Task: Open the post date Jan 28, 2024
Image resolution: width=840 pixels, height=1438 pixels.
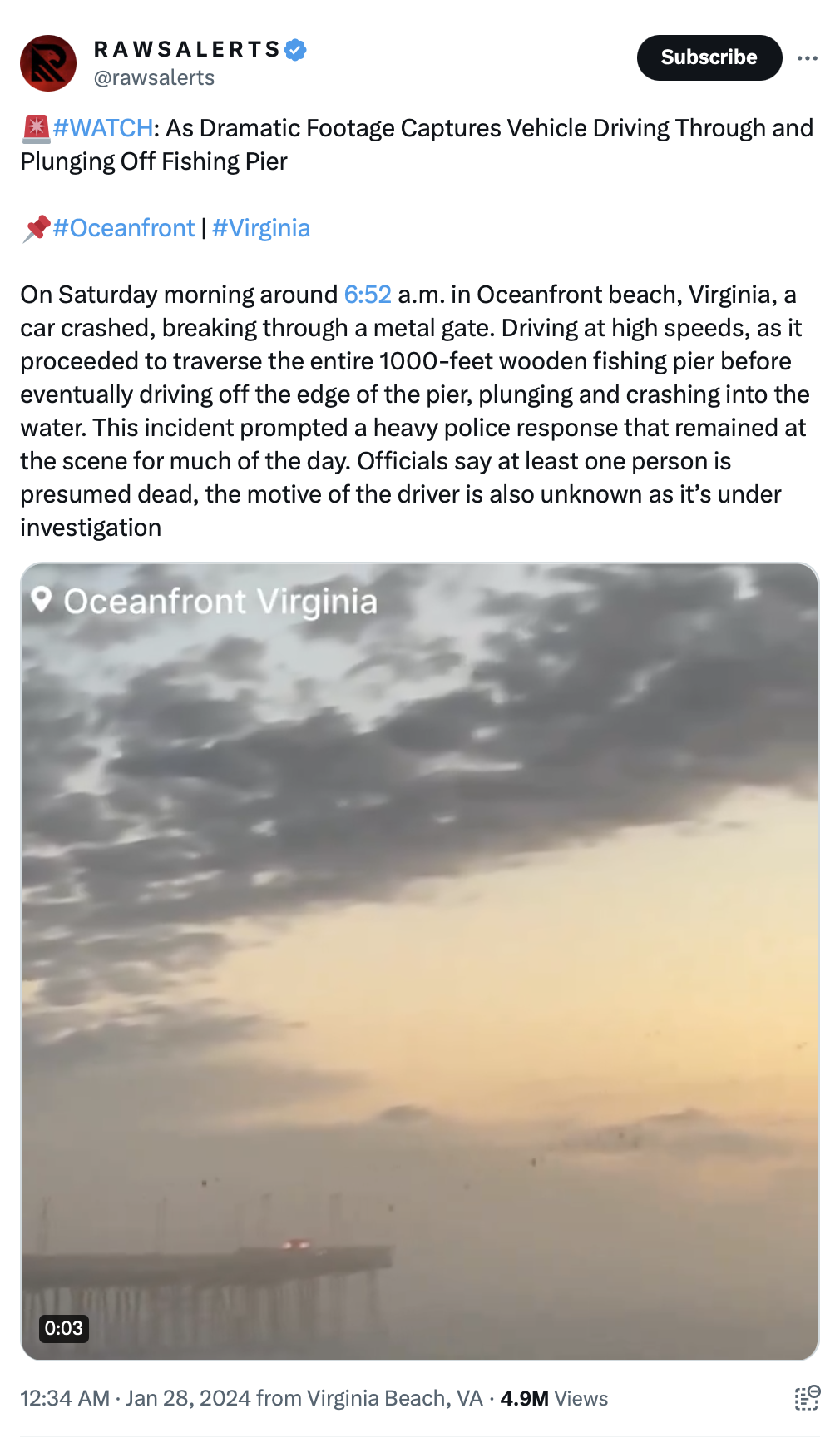Action: (x=188, y=1398)
